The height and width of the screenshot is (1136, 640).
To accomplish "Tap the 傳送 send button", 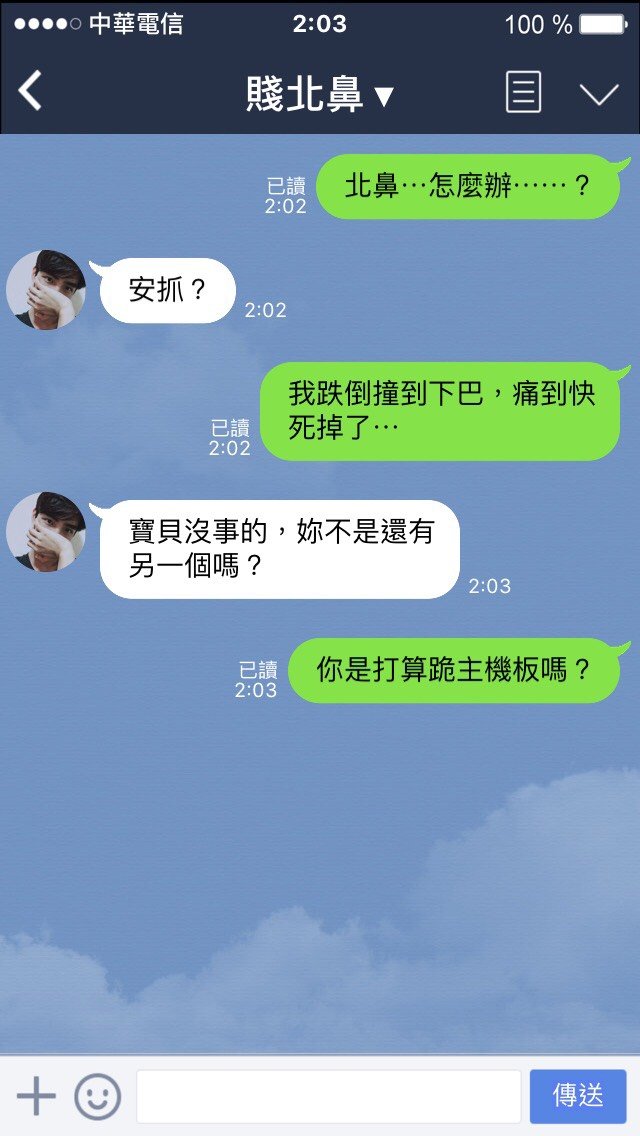I will click(578, 1096).
